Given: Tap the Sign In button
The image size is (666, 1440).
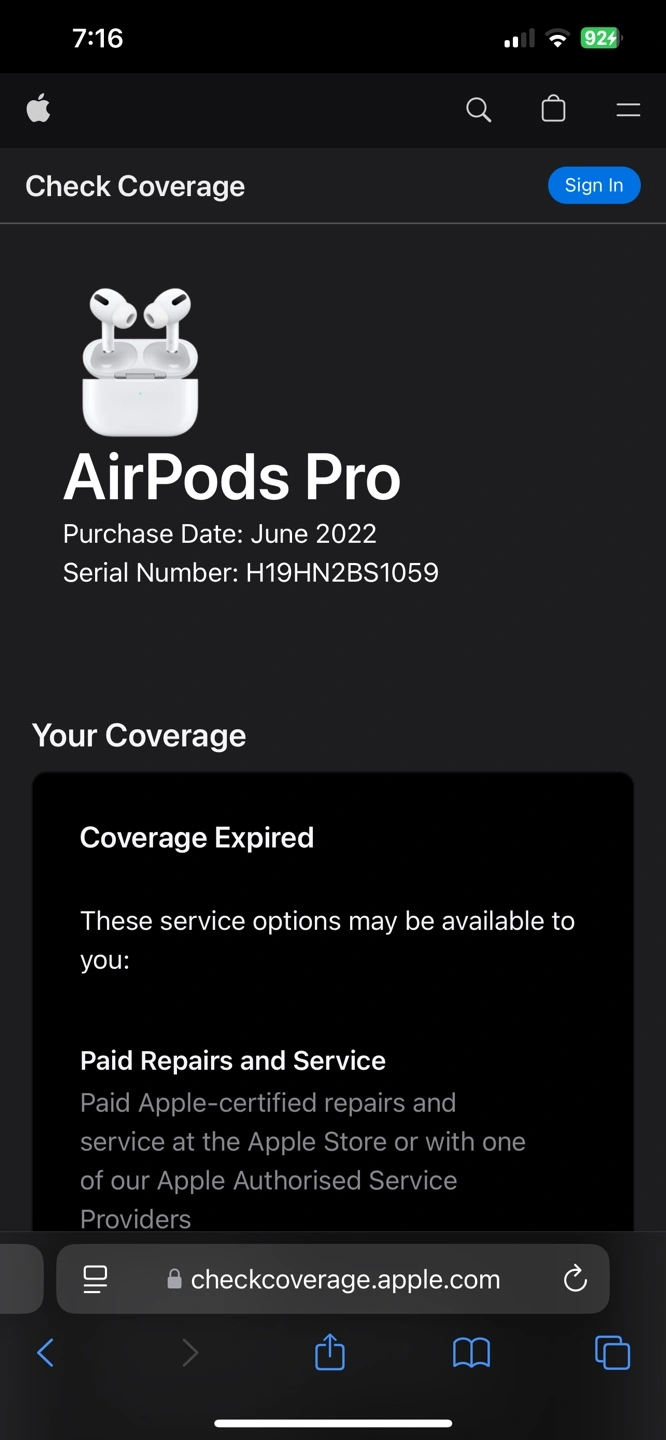Looking at the screenshot, I should coord(594,185).
